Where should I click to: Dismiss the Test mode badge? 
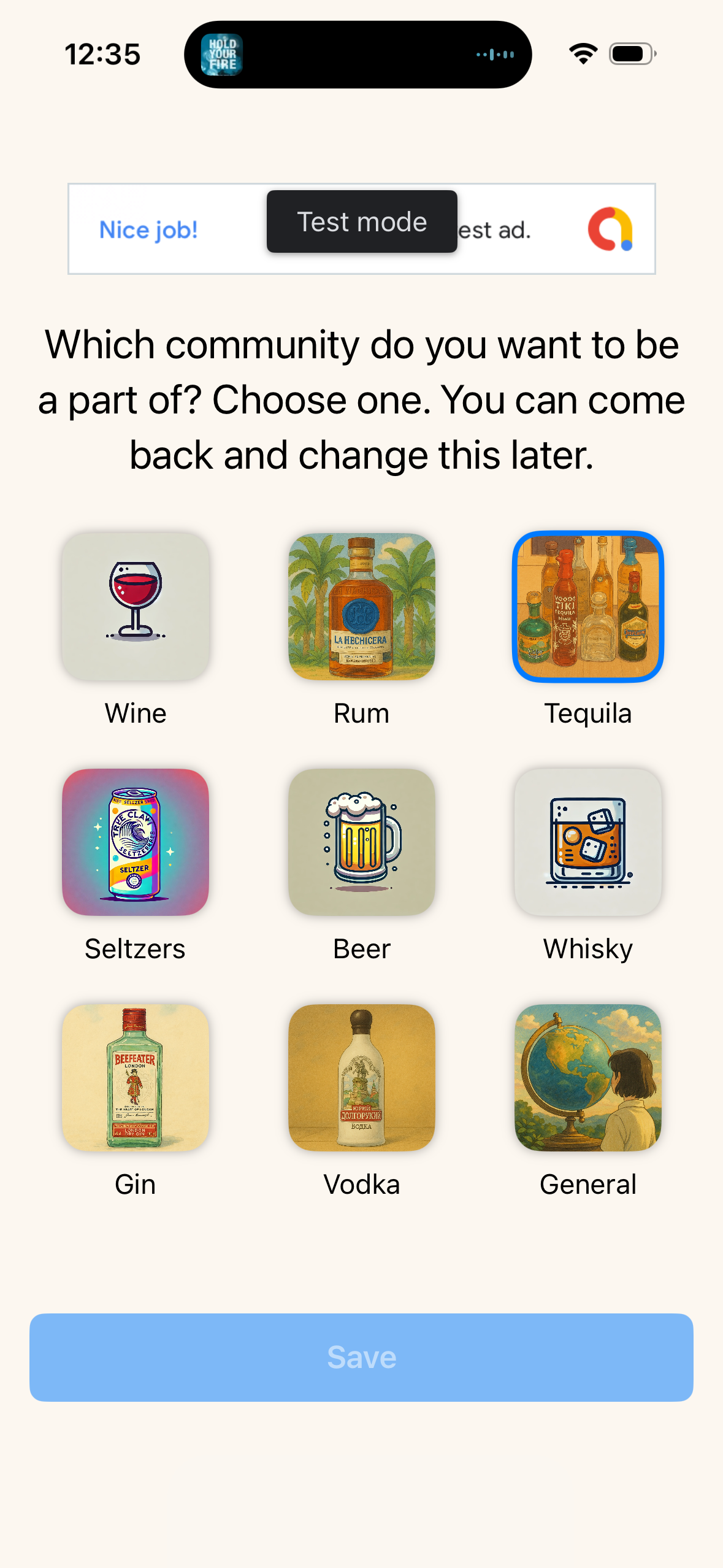pyautogui.click(x=361, y=221)
